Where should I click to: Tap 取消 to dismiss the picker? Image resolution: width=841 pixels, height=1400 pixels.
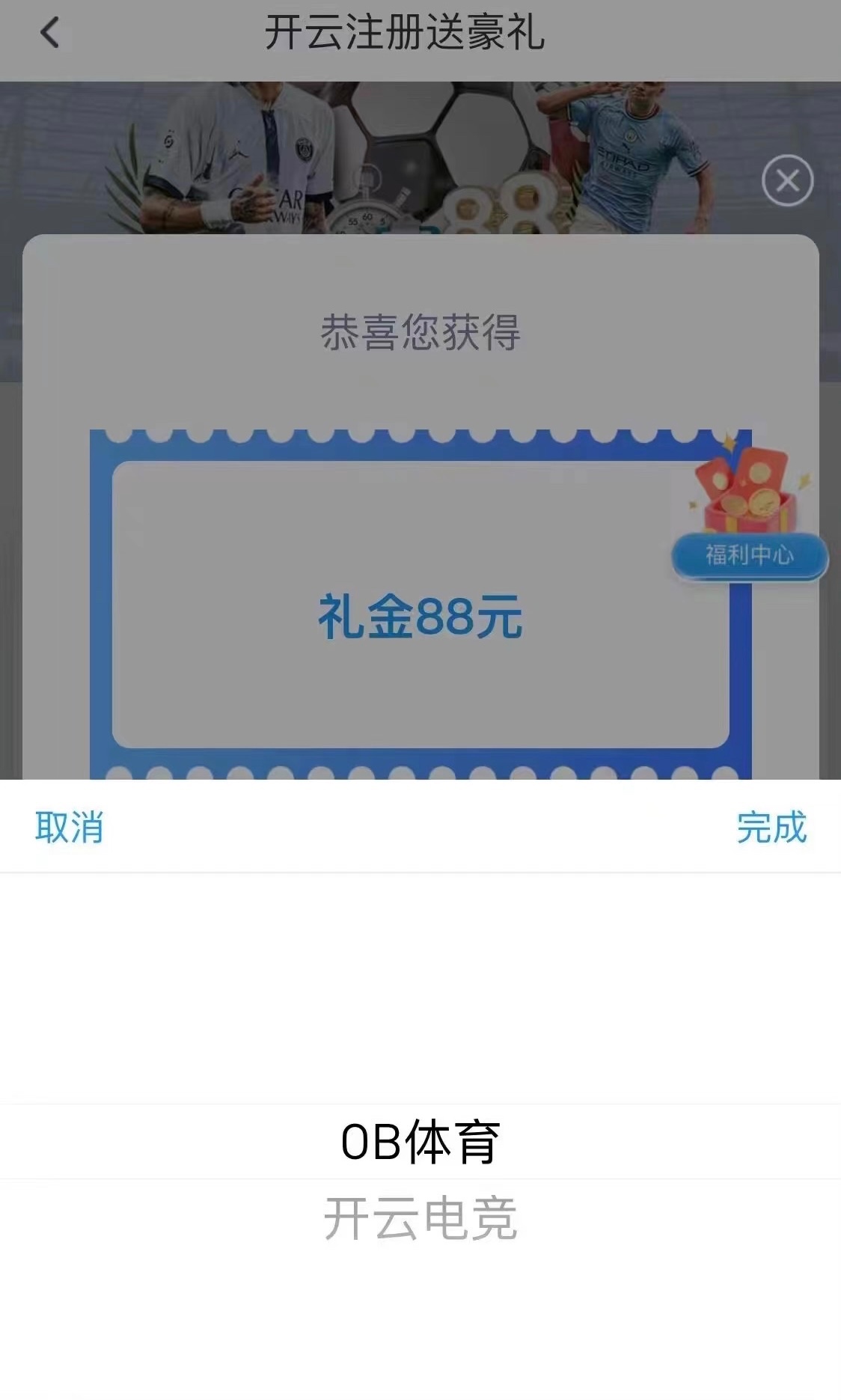click(x=69, y=828)
